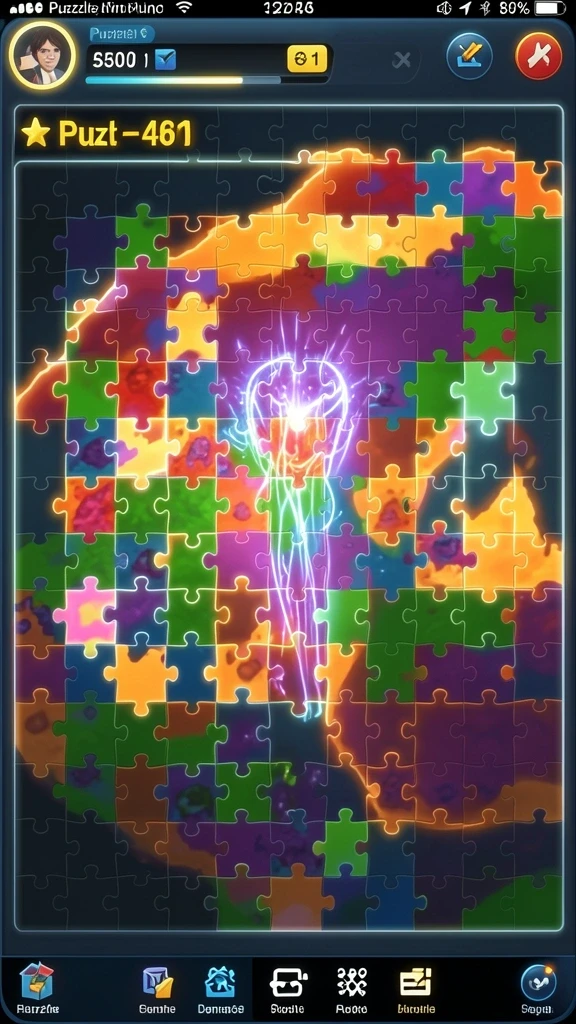Viewport: 576px width, 1024px height.
Task: Tap the white shuffle icon in bottom bar
Action: 289,982
